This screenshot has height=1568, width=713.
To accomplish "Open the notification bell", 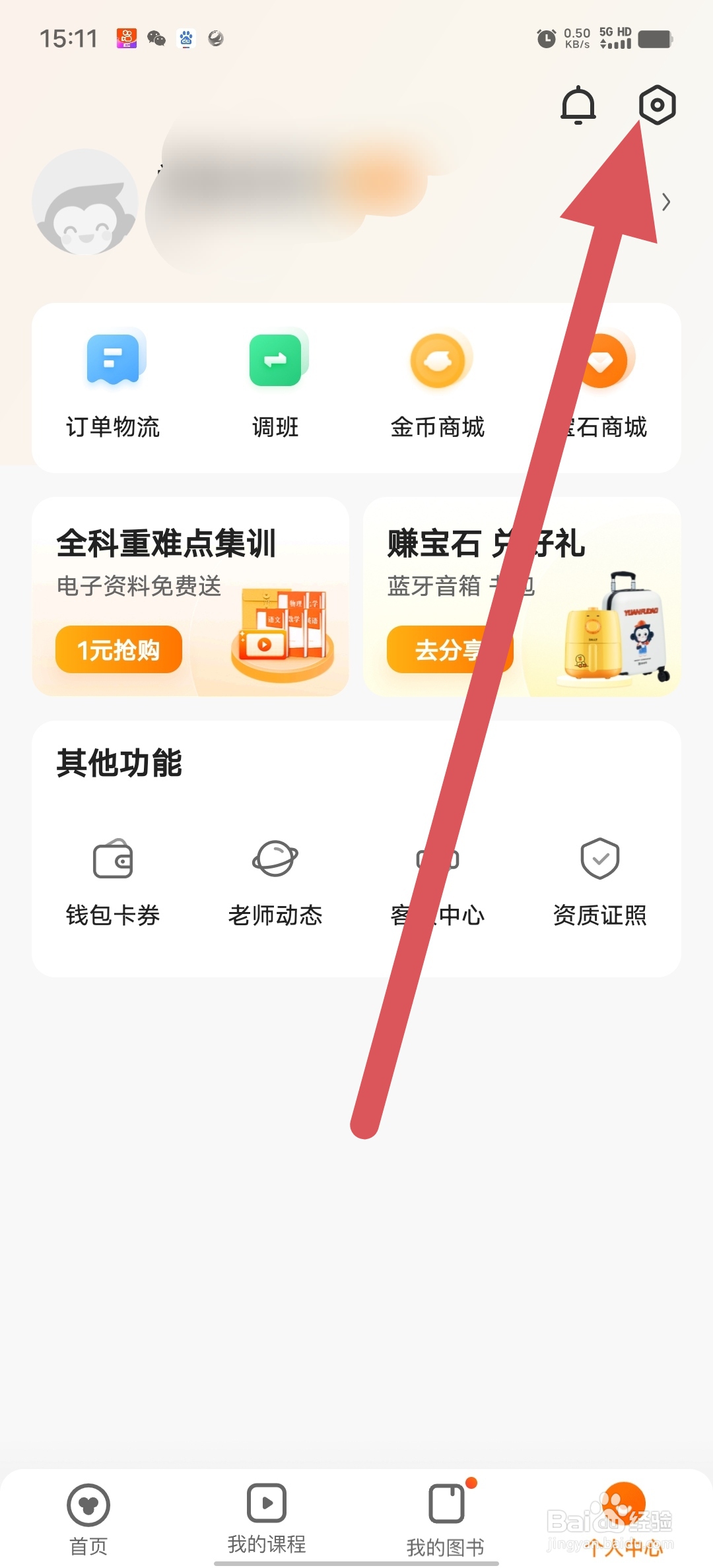I will (578, 106).
